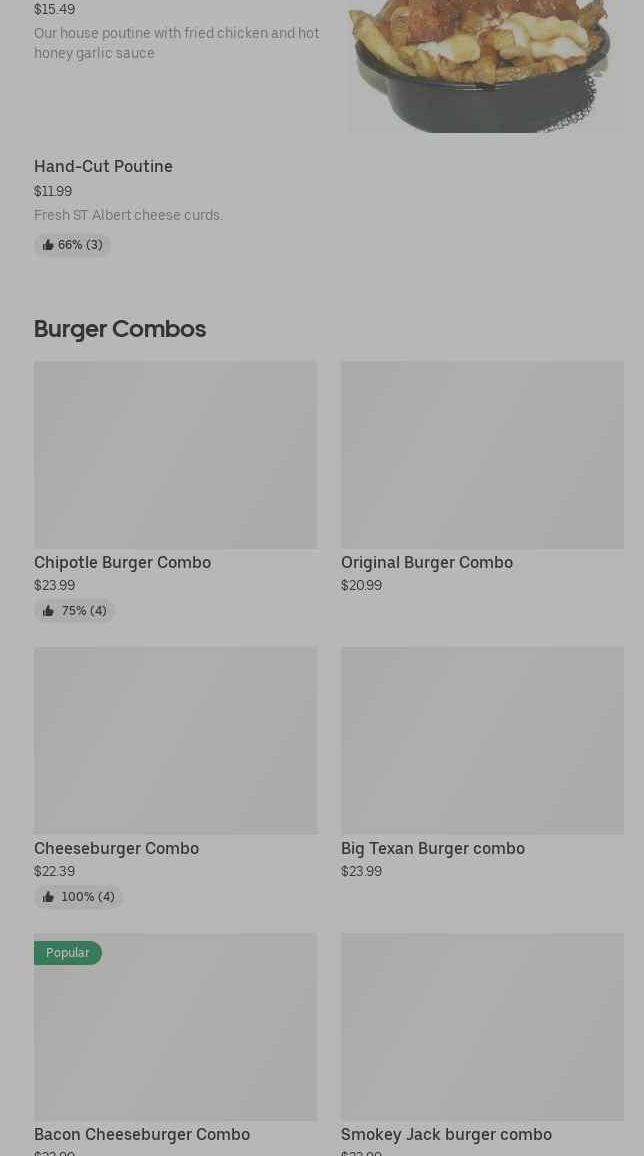
Task: Select the popular Bacon Cheeseburger Combo
Action: click(x=175, y=1027)
